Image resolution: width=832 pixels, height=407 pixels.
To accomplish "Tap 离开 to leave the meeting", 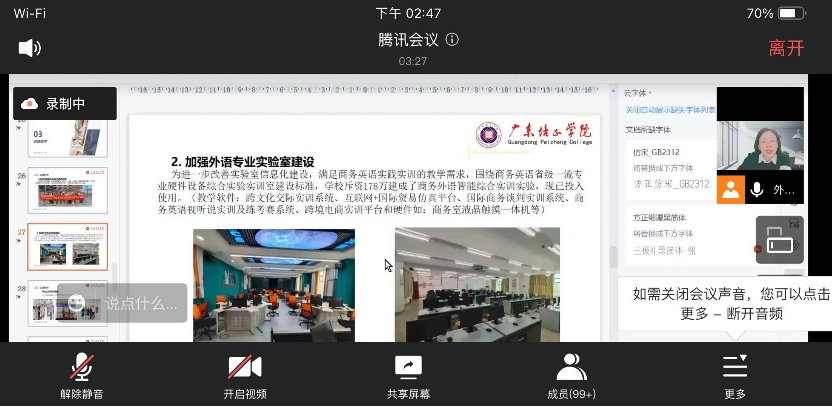I will pos(786,47).
